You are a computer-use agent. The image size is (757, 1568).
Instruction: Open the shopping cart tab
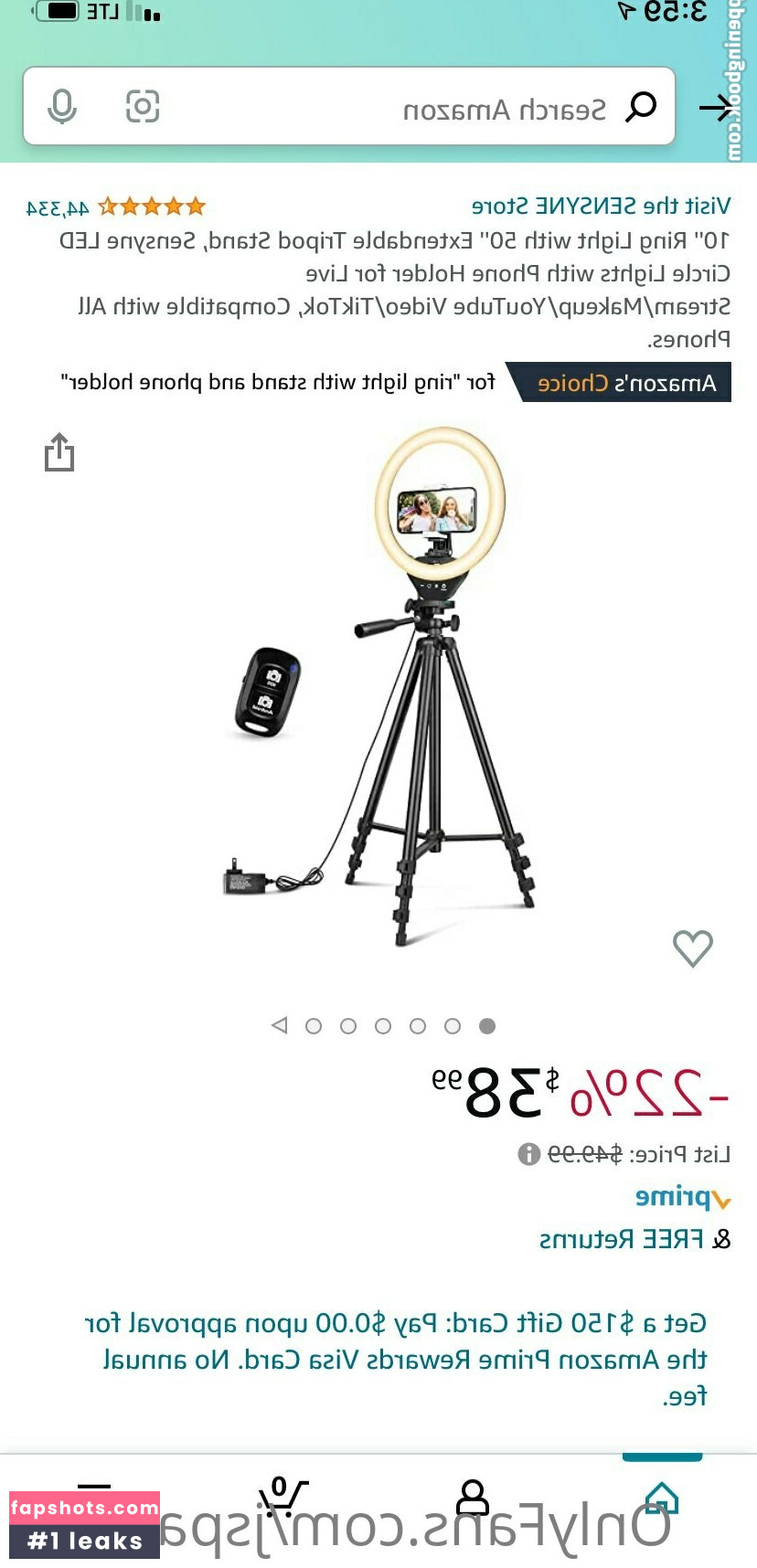283,1499
